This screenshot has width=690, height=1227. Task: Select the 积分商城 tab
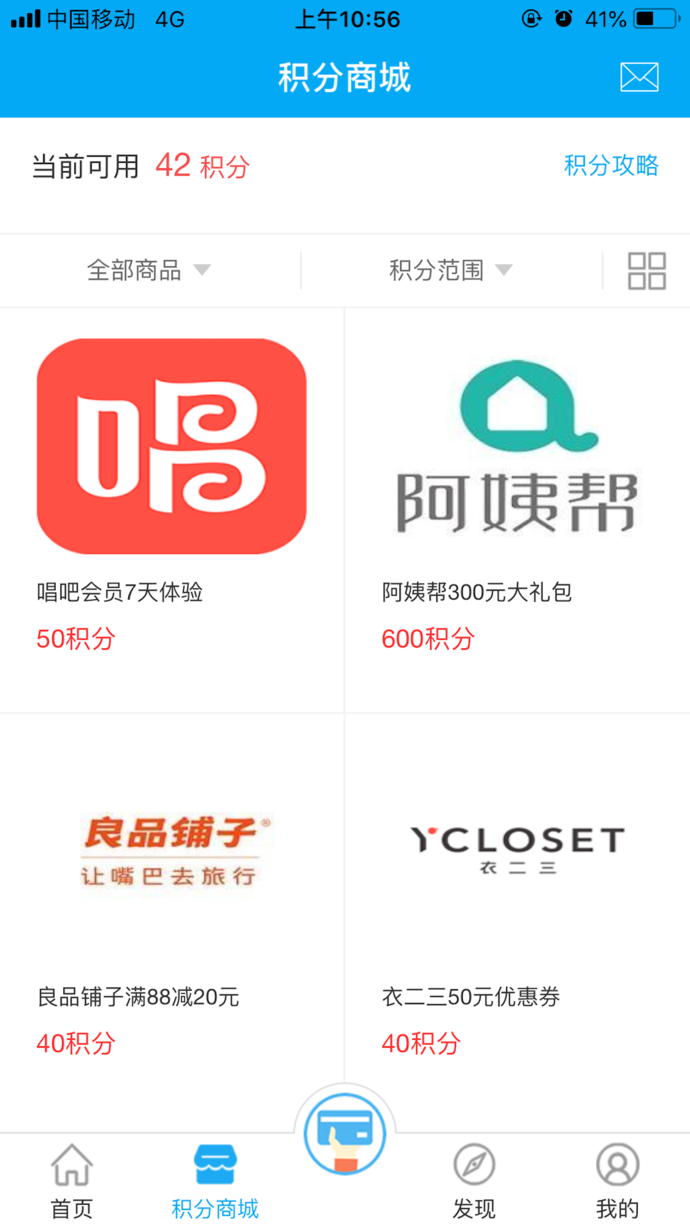tap(215, 1180)
